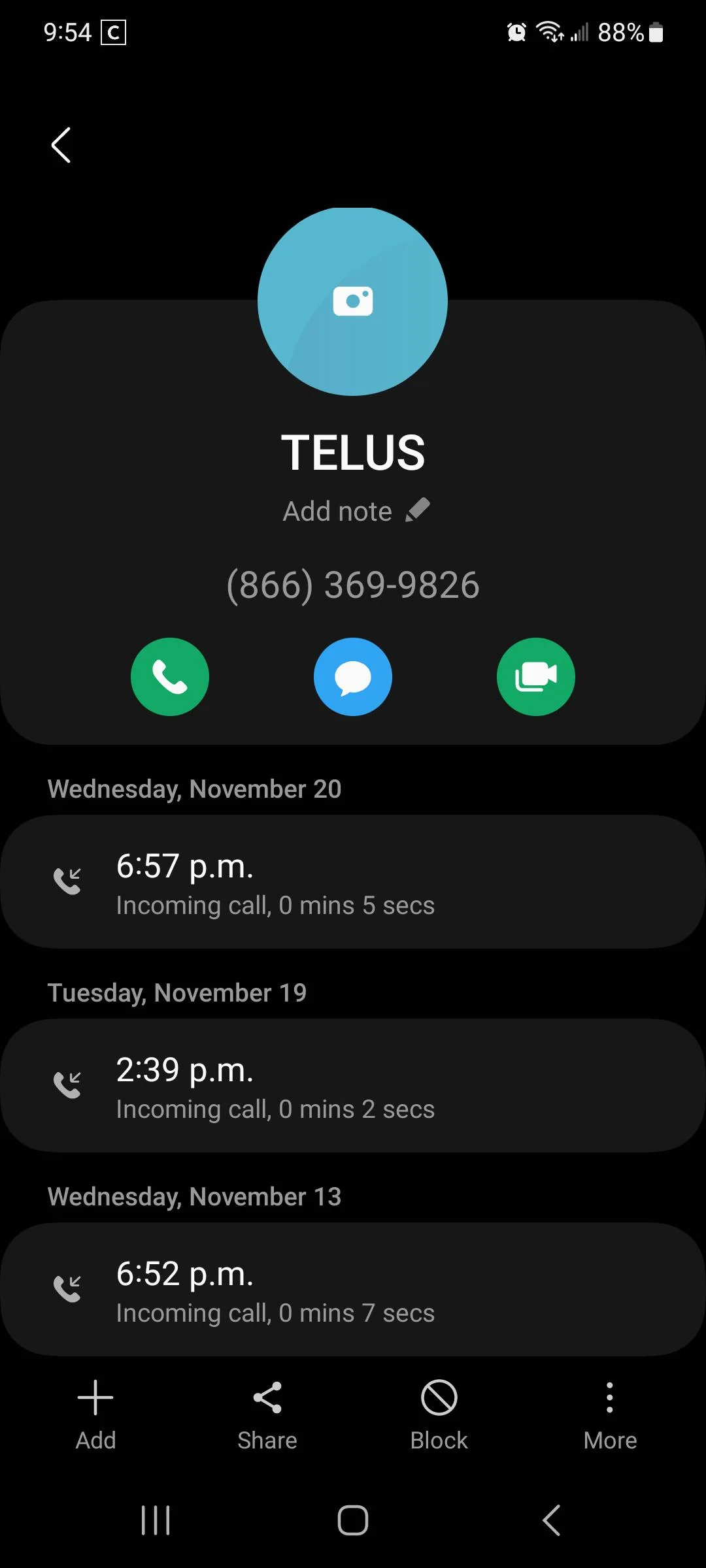The height and width of the screenshot is (1568, 706).
Task: Start a video call with TELUS
Action: tap(536, 677)
